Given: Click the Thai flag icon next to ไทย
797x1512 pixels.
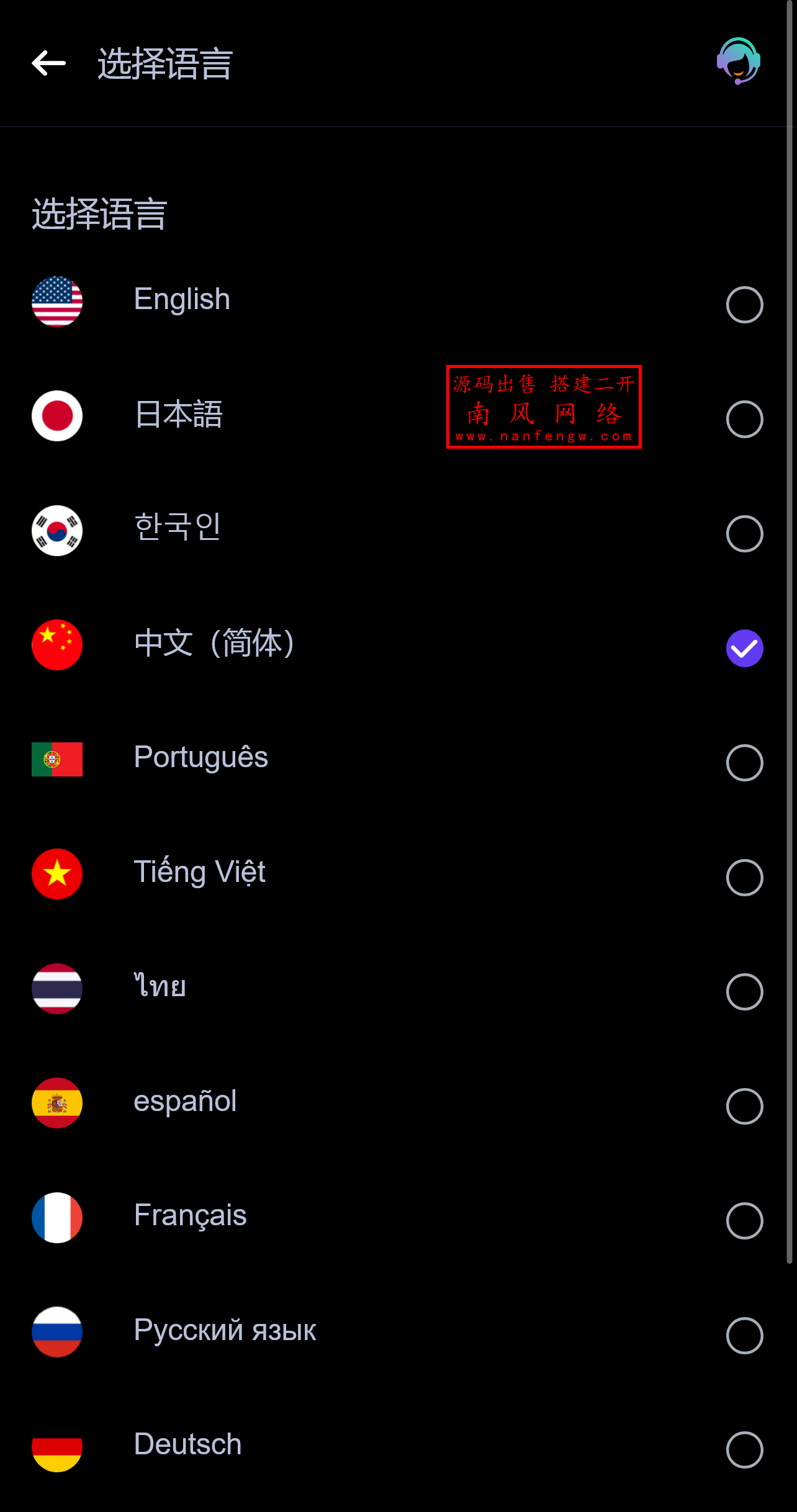Looking at the screenshot, I should point(56,988).
